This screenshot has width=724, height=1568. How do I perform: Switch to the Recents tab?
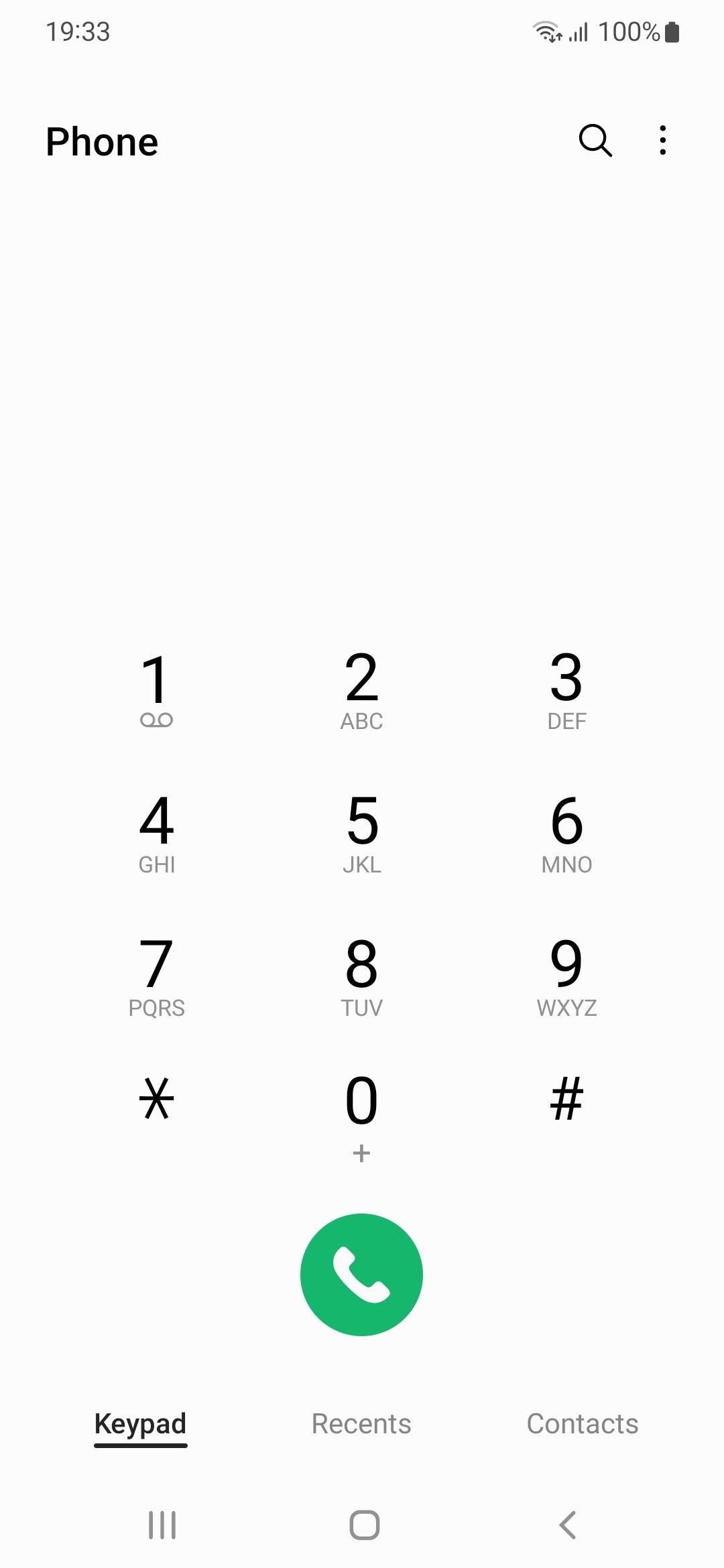pos(361,1424)
